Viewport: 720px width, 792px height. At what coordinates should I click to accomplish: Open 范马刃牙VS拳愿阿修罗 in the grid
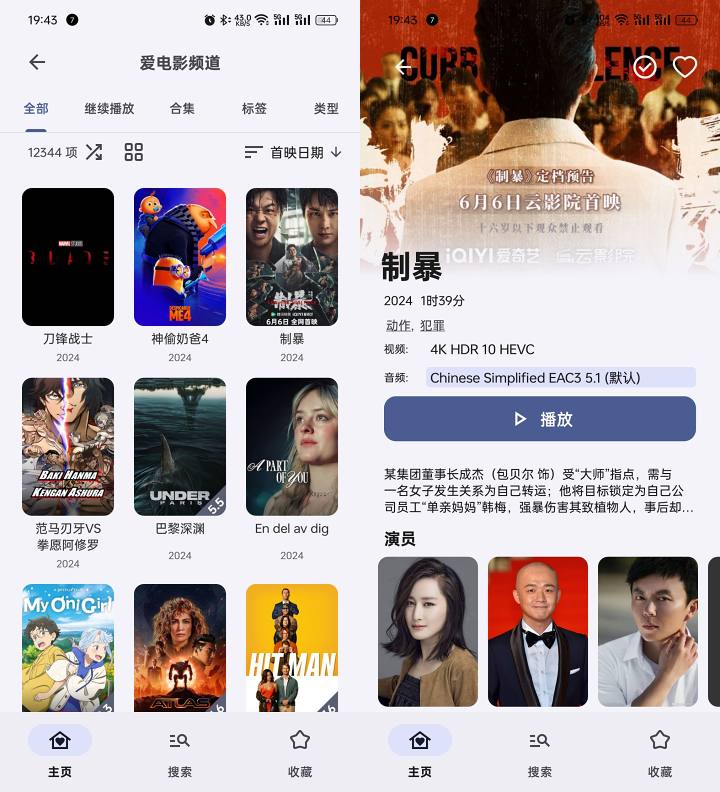click(x=68, y=446)
